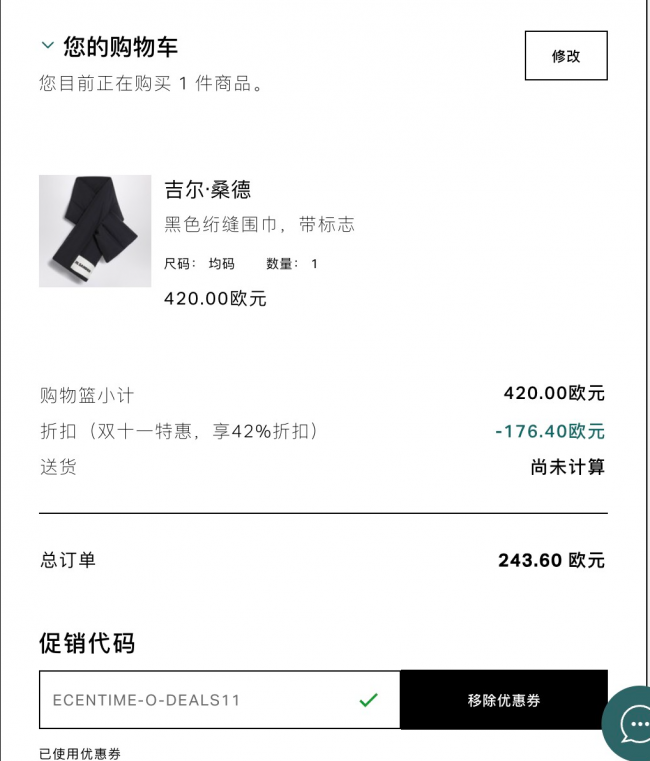Tap the 修改 button
Viewport: 650px width, 761px height.
click(566, 56)
